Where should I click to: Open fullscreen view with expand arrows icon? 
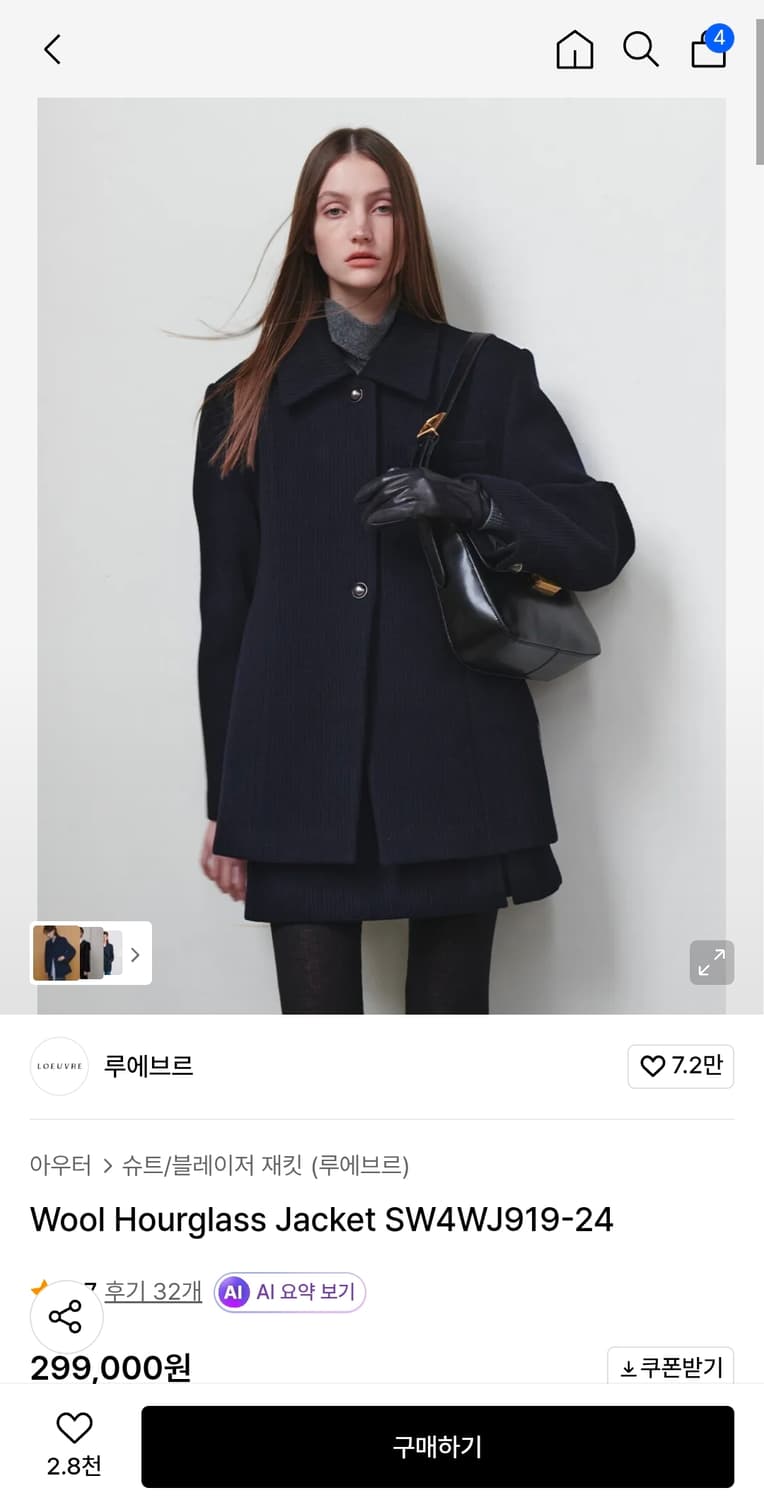(x=711, y=962)
